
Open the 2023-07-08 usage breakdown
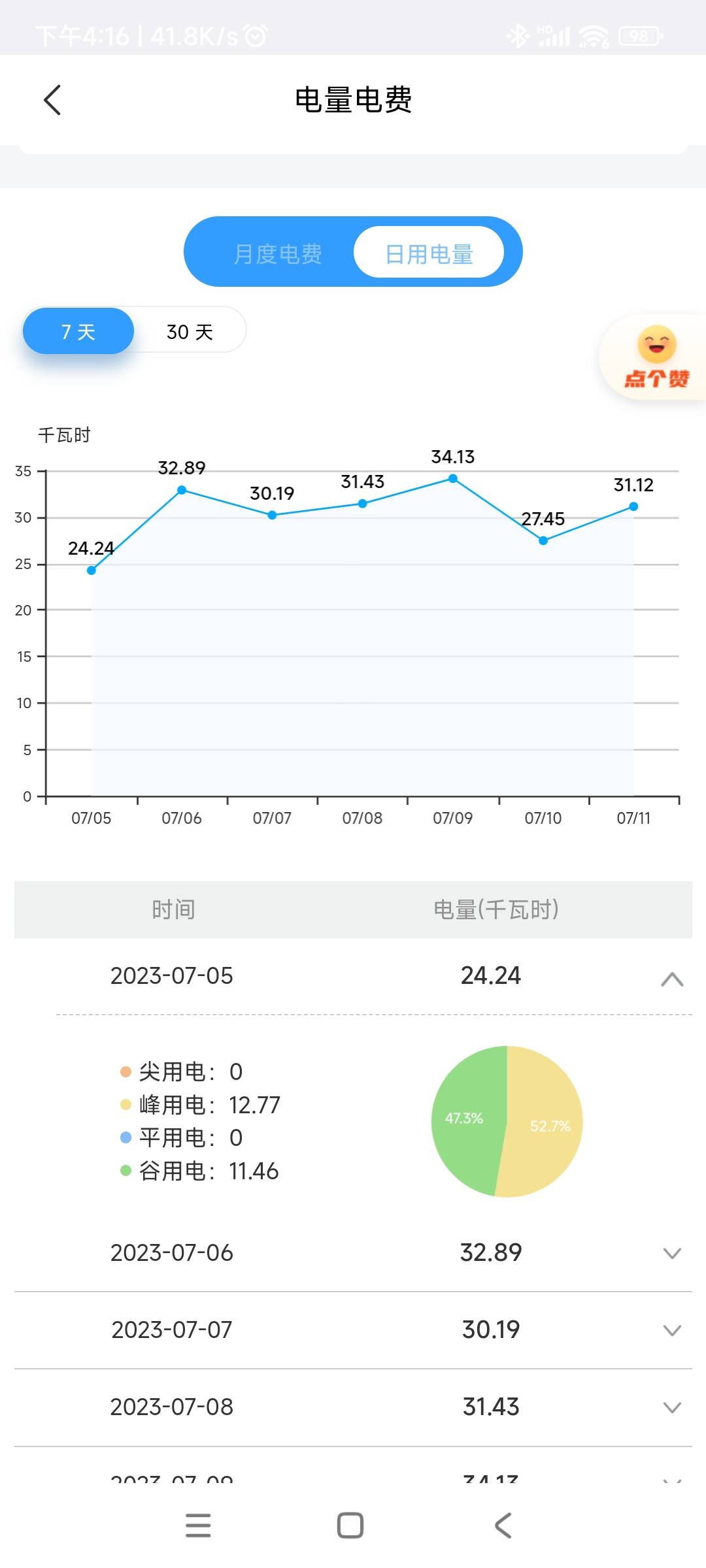pos(672,1407)
